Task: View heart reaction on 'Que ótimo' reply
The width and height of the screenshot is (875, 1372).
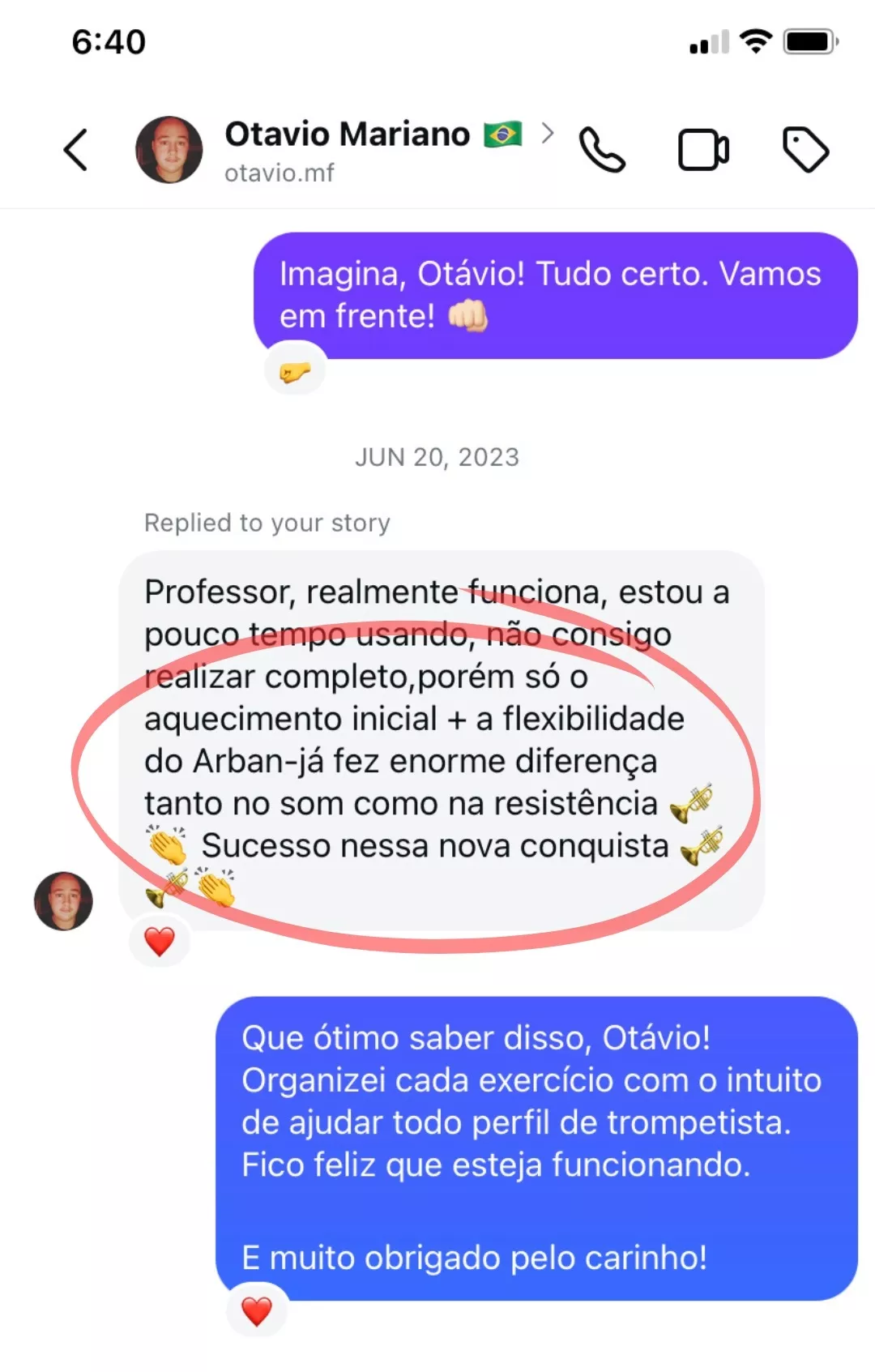Action: pyautogui.click(x=257, y=1310)
